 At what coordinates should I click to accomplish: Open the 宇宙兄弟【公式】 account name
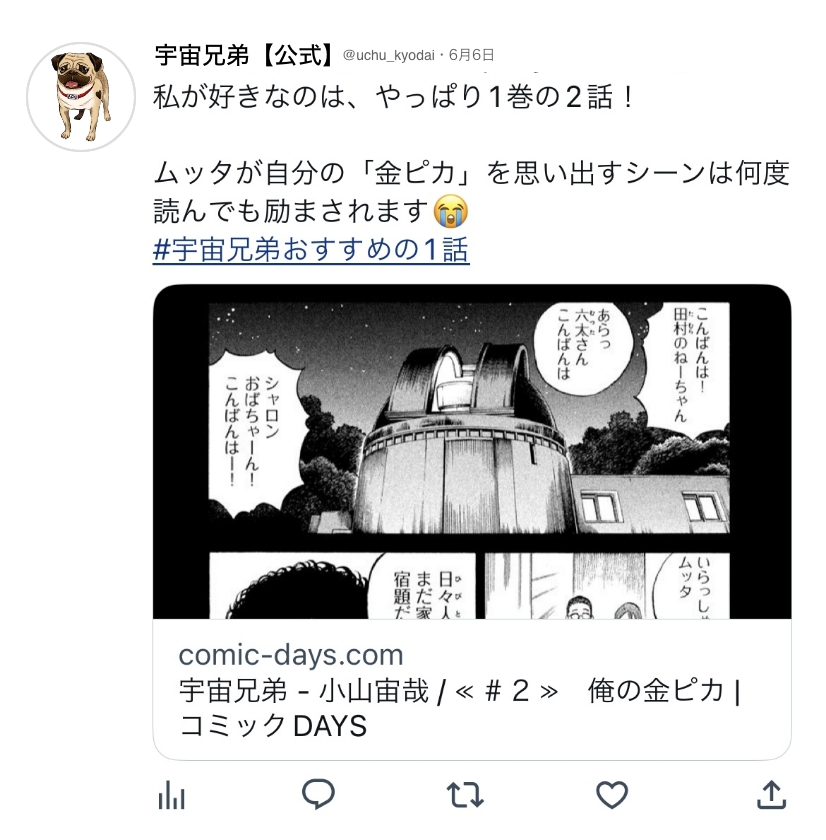click(244, 55)
